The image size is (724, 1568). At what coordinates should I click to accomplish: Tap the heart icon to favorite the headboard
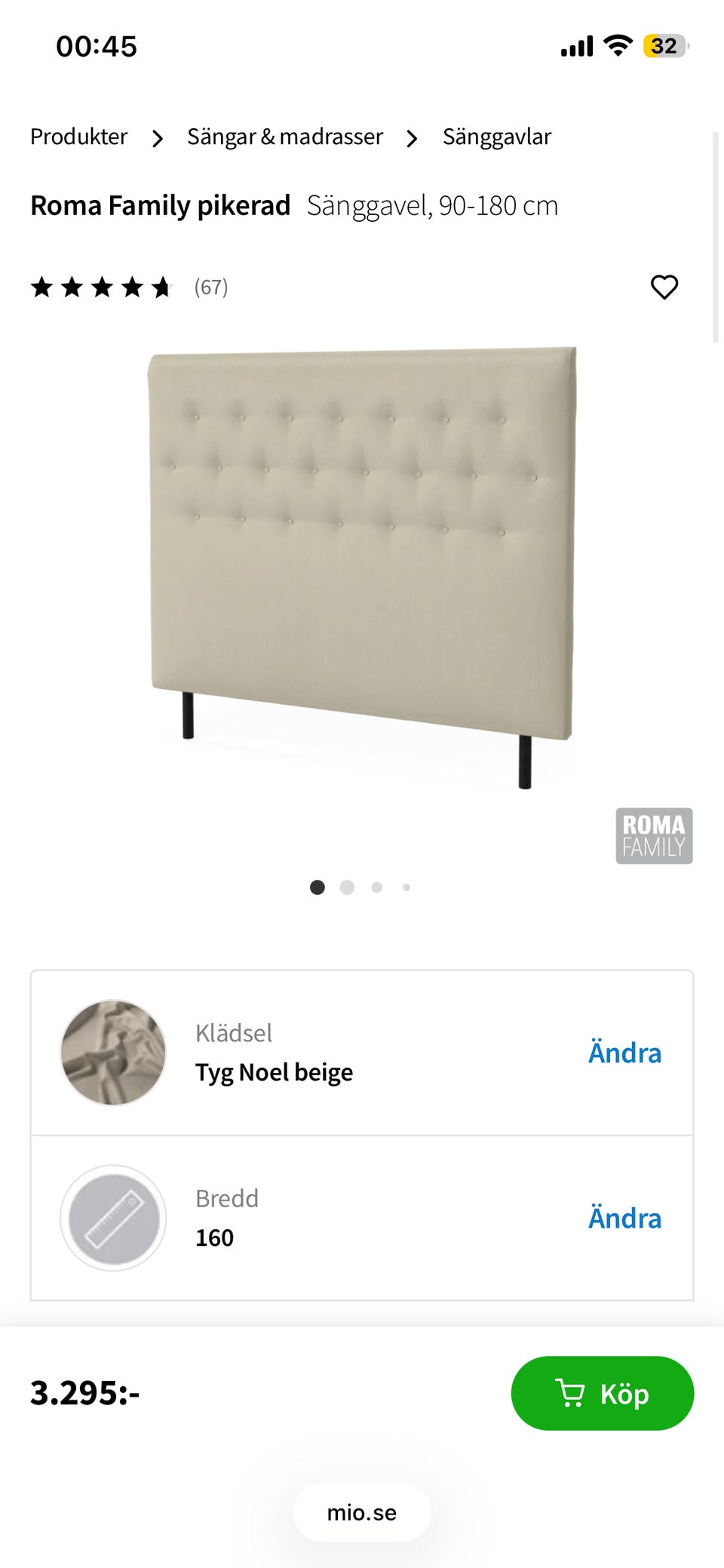[664, 287]
